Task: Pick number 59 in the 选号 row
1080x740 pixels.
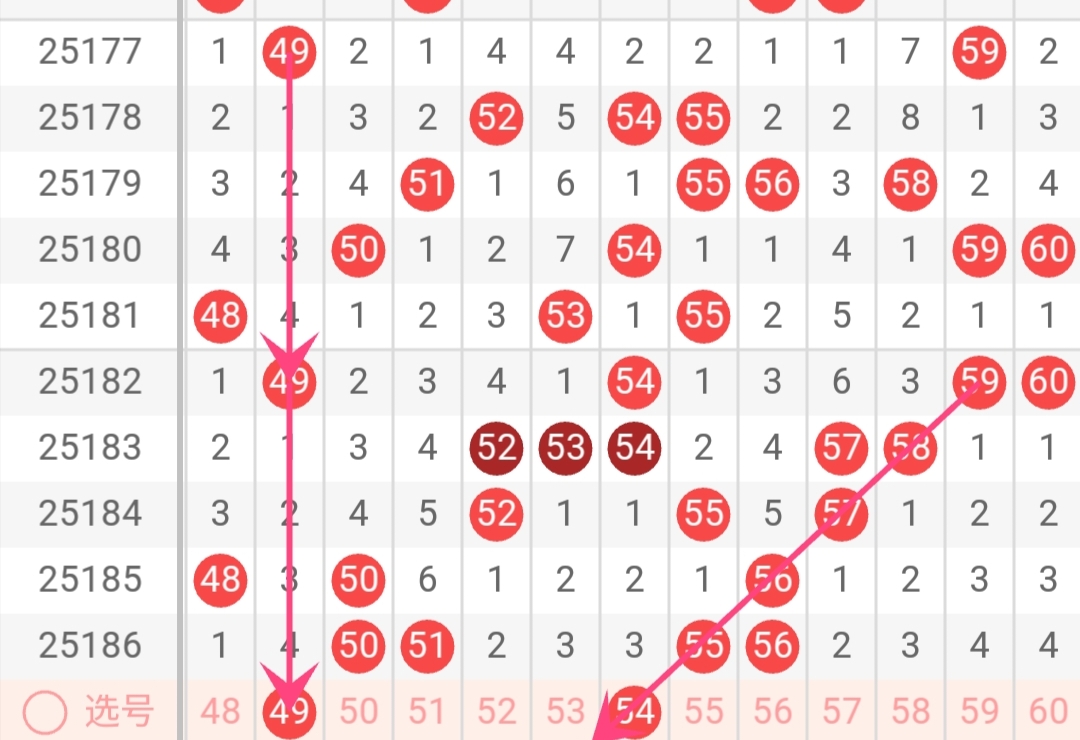Action: pos(980,711)
